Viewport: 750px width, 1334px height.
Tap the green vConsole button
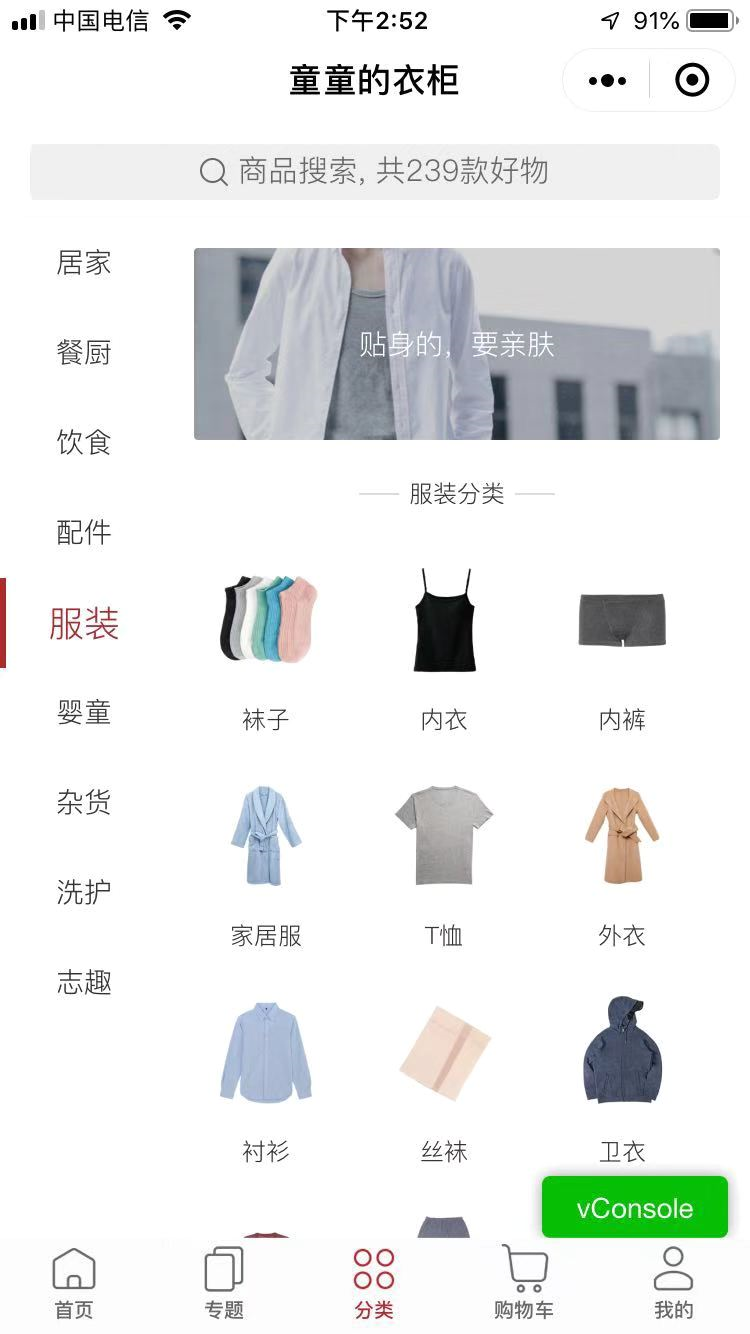[x=634, y=1208]
